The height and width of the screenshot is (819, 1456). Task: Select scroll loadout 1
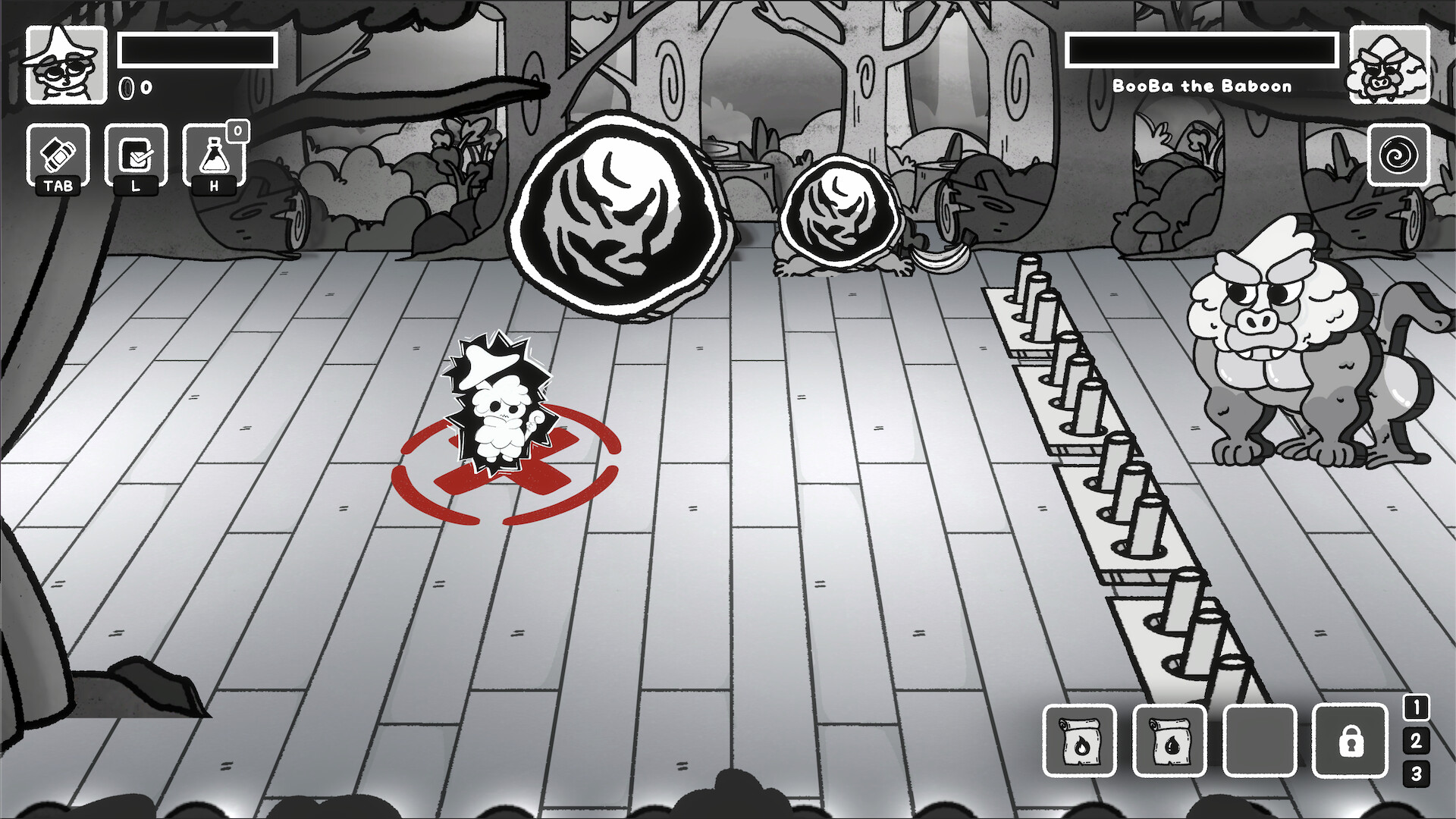coord(1416,708)
